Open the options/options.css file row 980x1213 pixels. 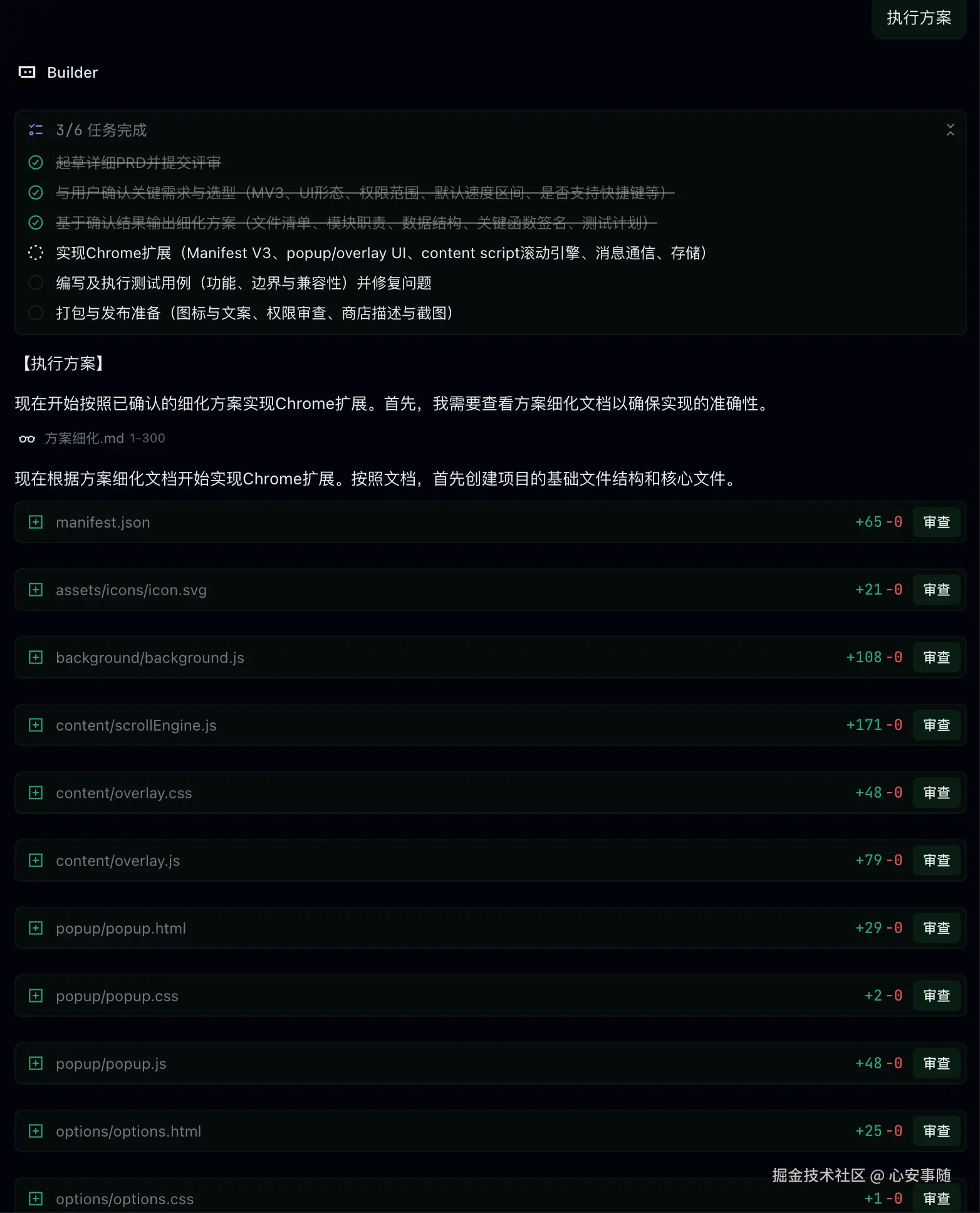[125, 1199]
